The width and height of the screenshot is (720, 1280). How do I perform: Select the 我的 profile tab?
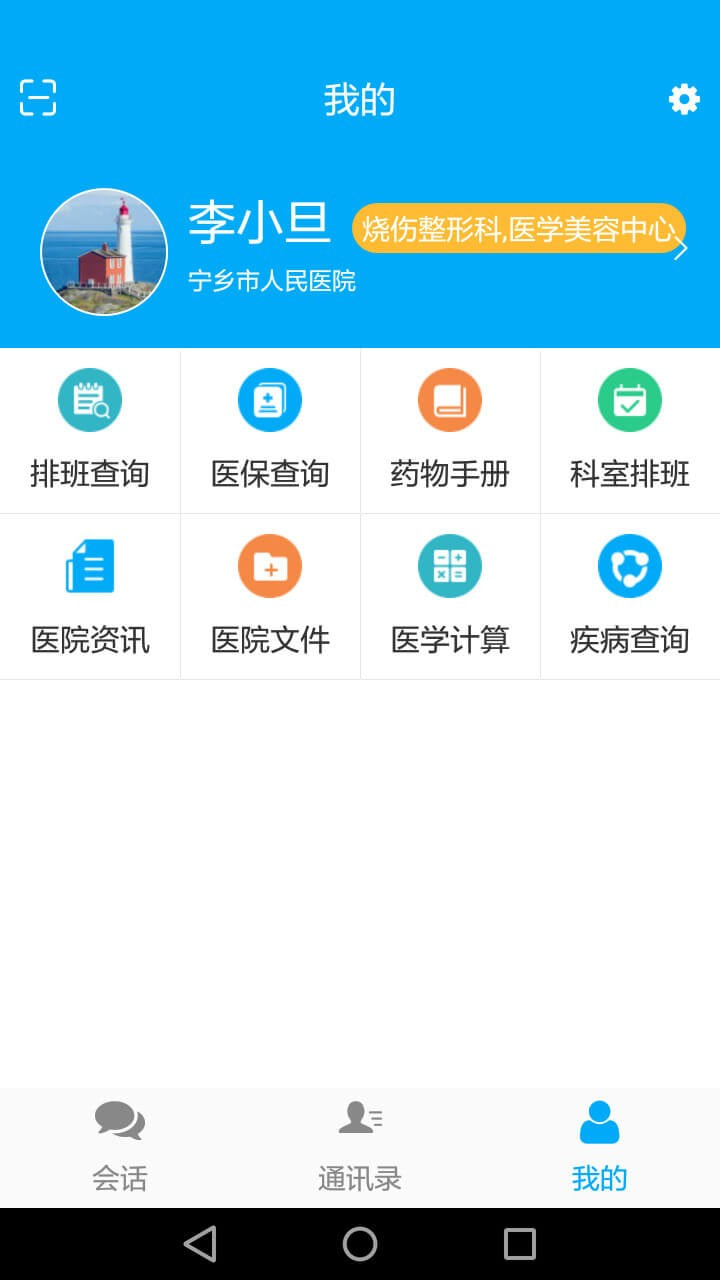599,1148
